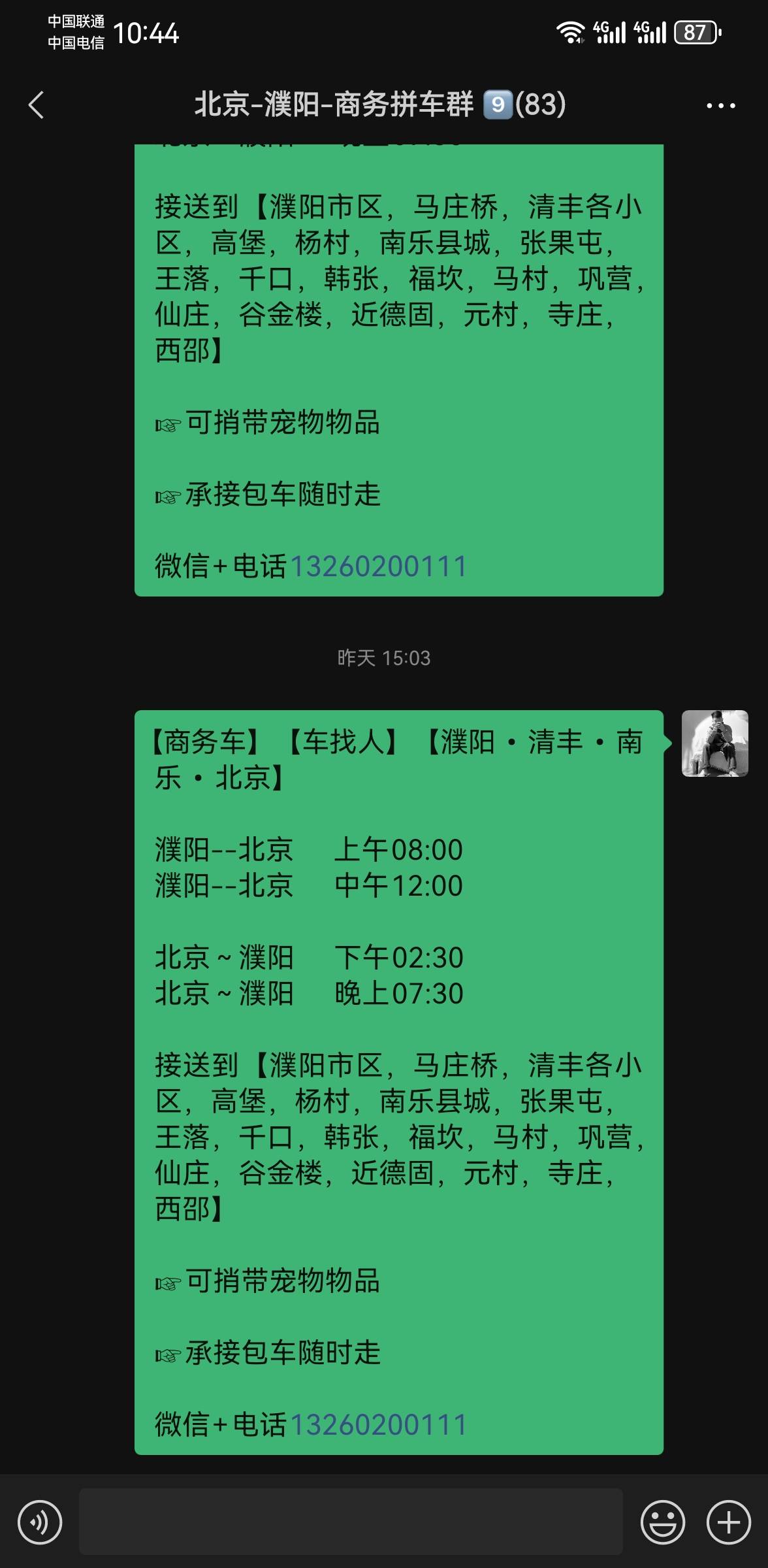
Task: Open the group chat's three-dot menu
Action: pyautogui.click(x=721, y=105)
